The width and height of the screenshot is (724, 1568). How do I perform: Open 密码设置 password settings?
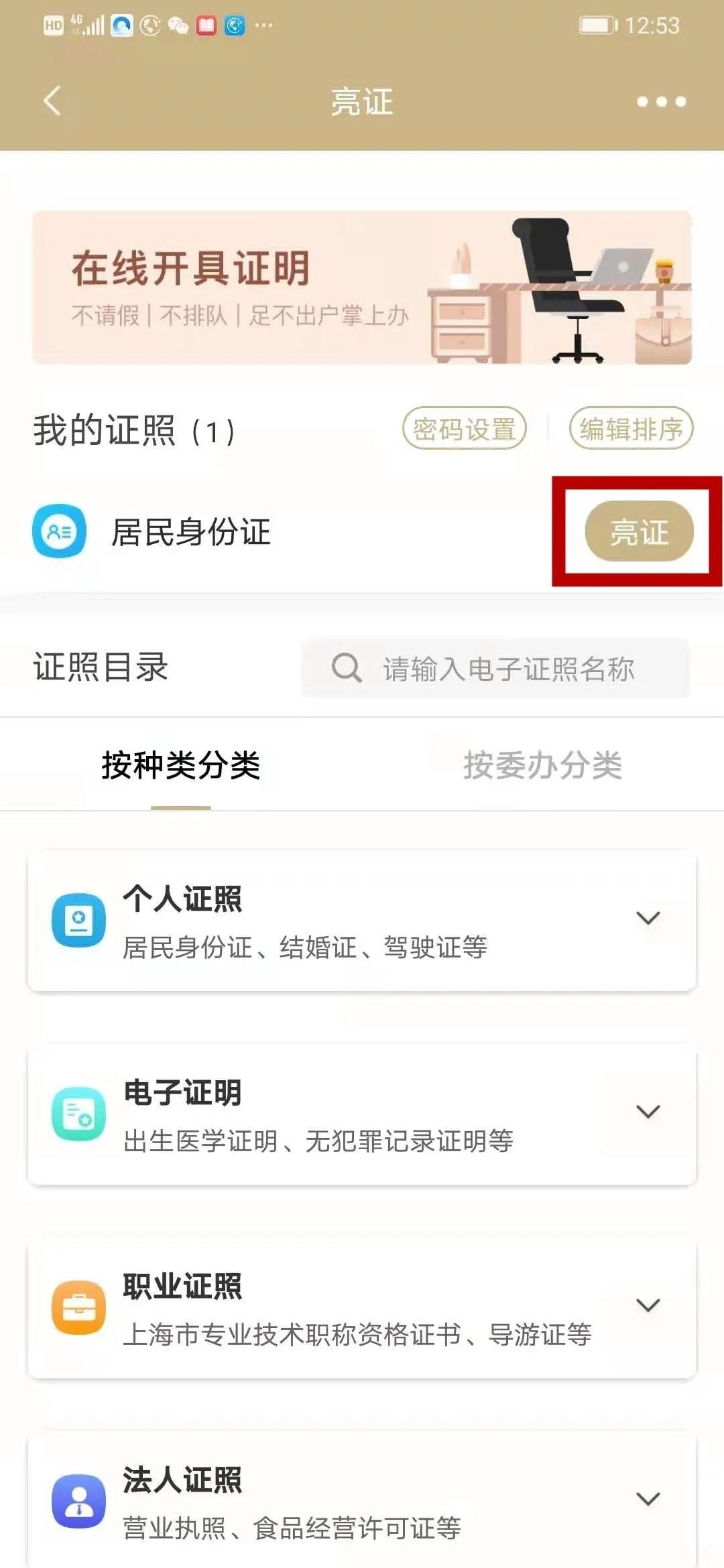464,428
